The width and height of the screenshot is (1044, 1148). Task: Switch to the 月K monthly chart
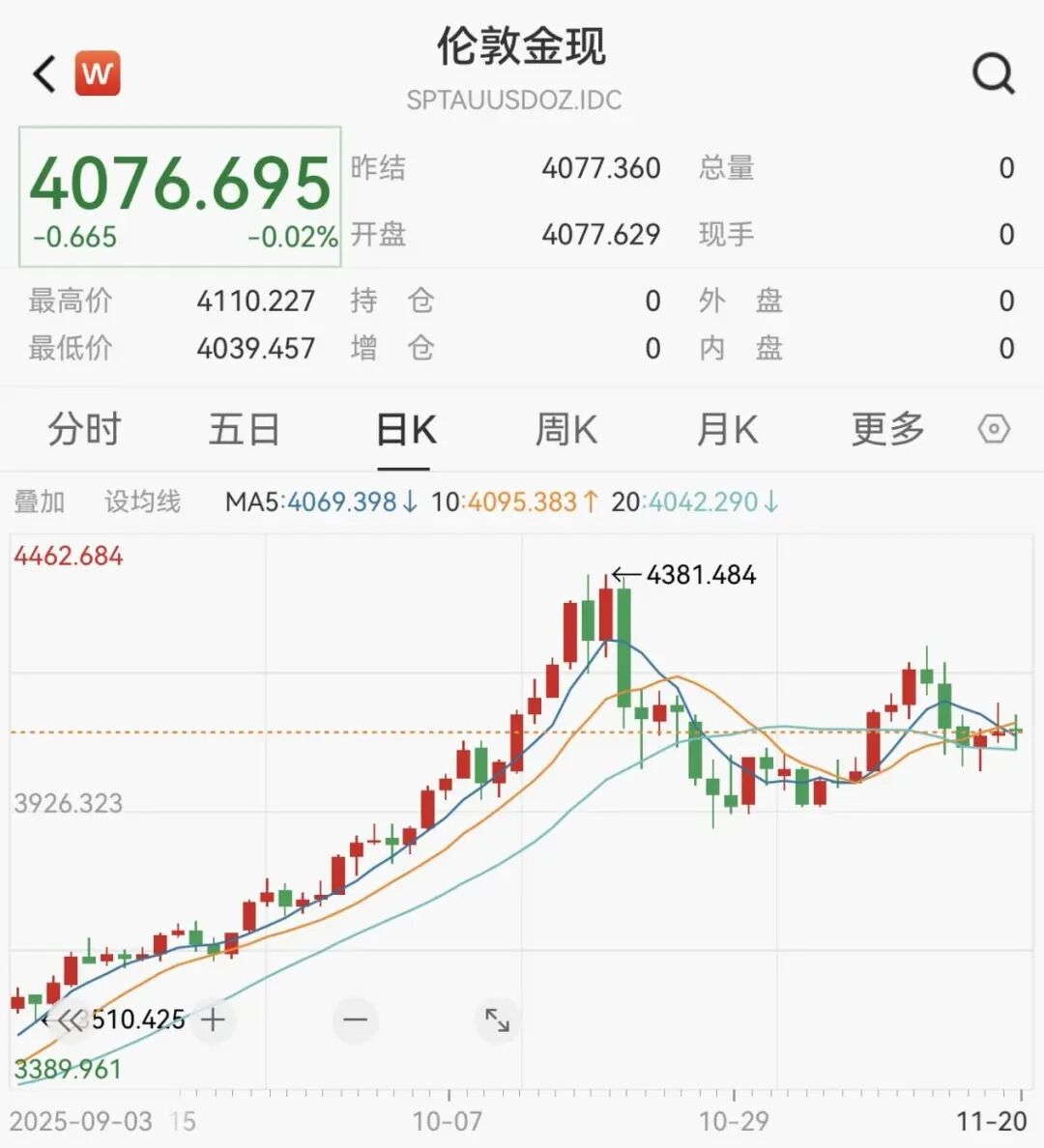[726, 429]
